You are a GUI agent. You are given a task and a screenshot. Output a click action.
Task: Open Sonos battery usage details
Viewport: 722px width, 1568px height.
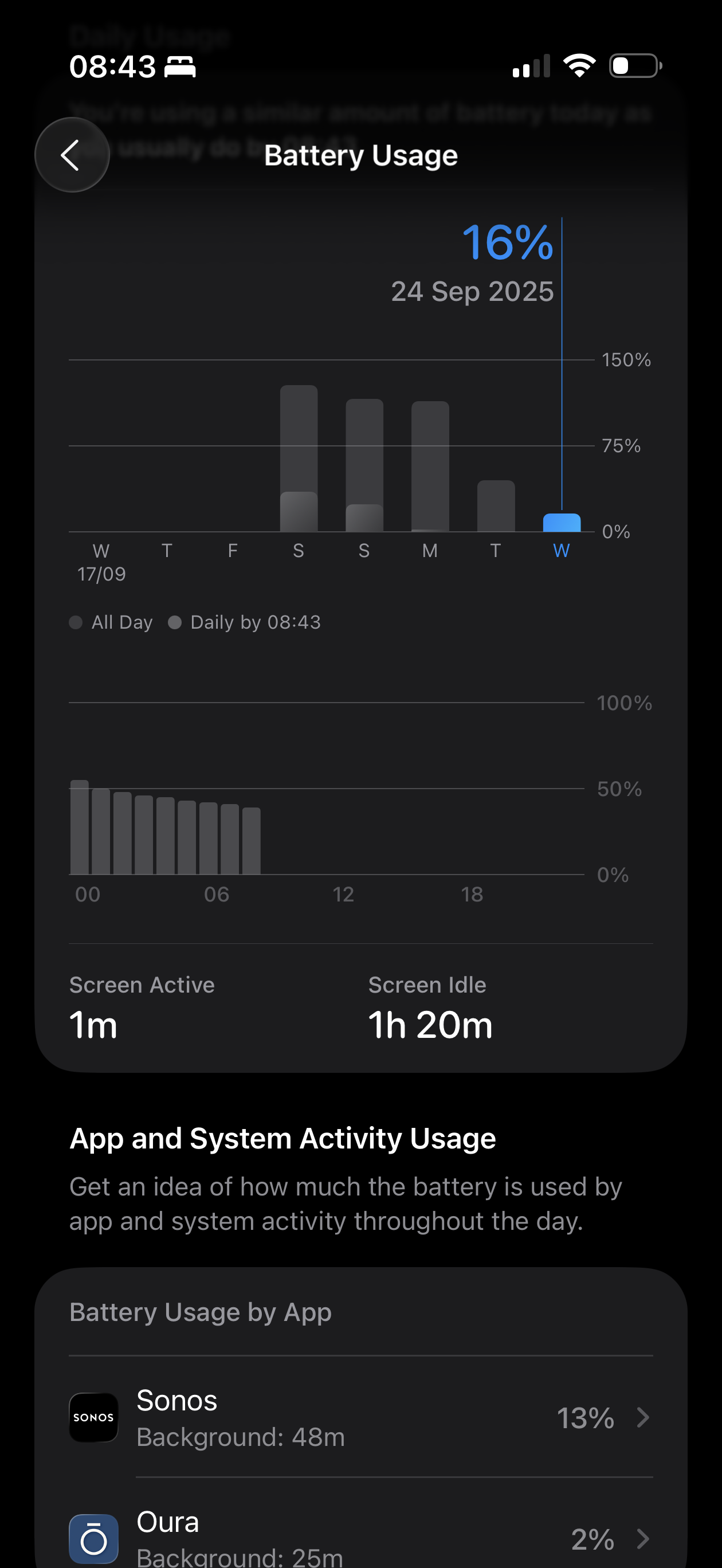360,1417
